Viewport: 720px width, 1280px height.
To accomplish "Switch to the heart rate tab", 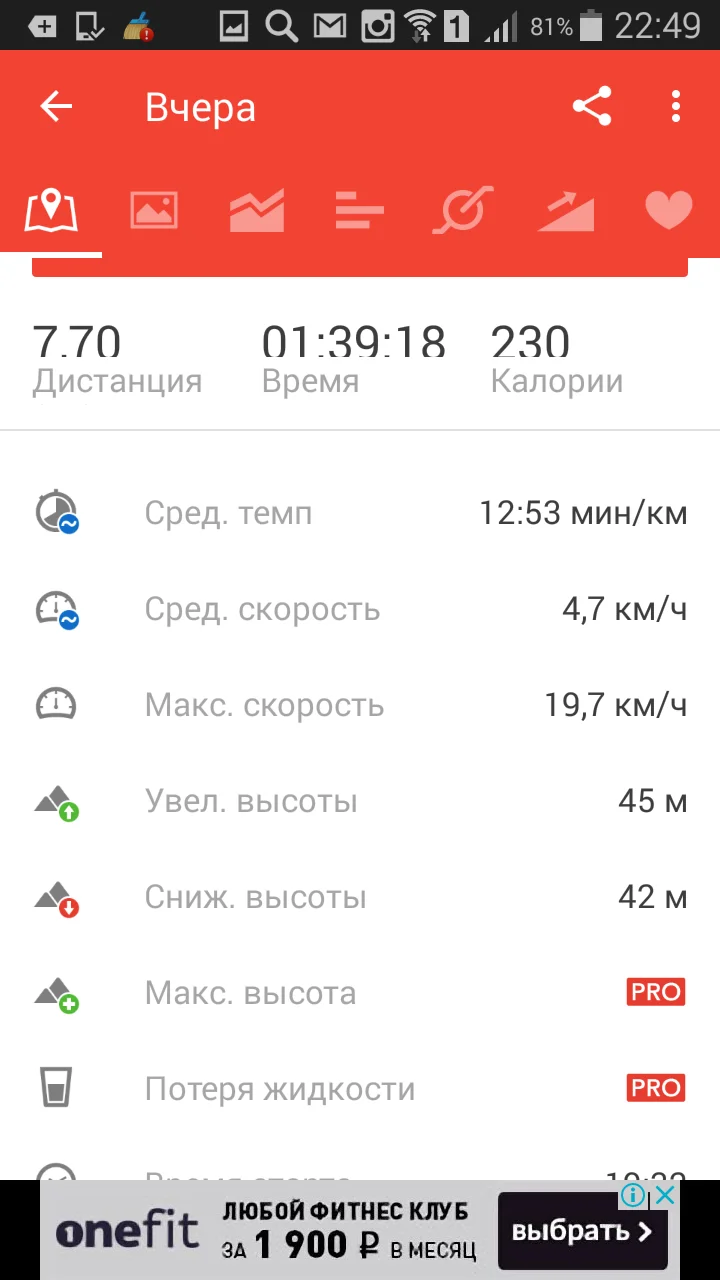I will [668, 210].
